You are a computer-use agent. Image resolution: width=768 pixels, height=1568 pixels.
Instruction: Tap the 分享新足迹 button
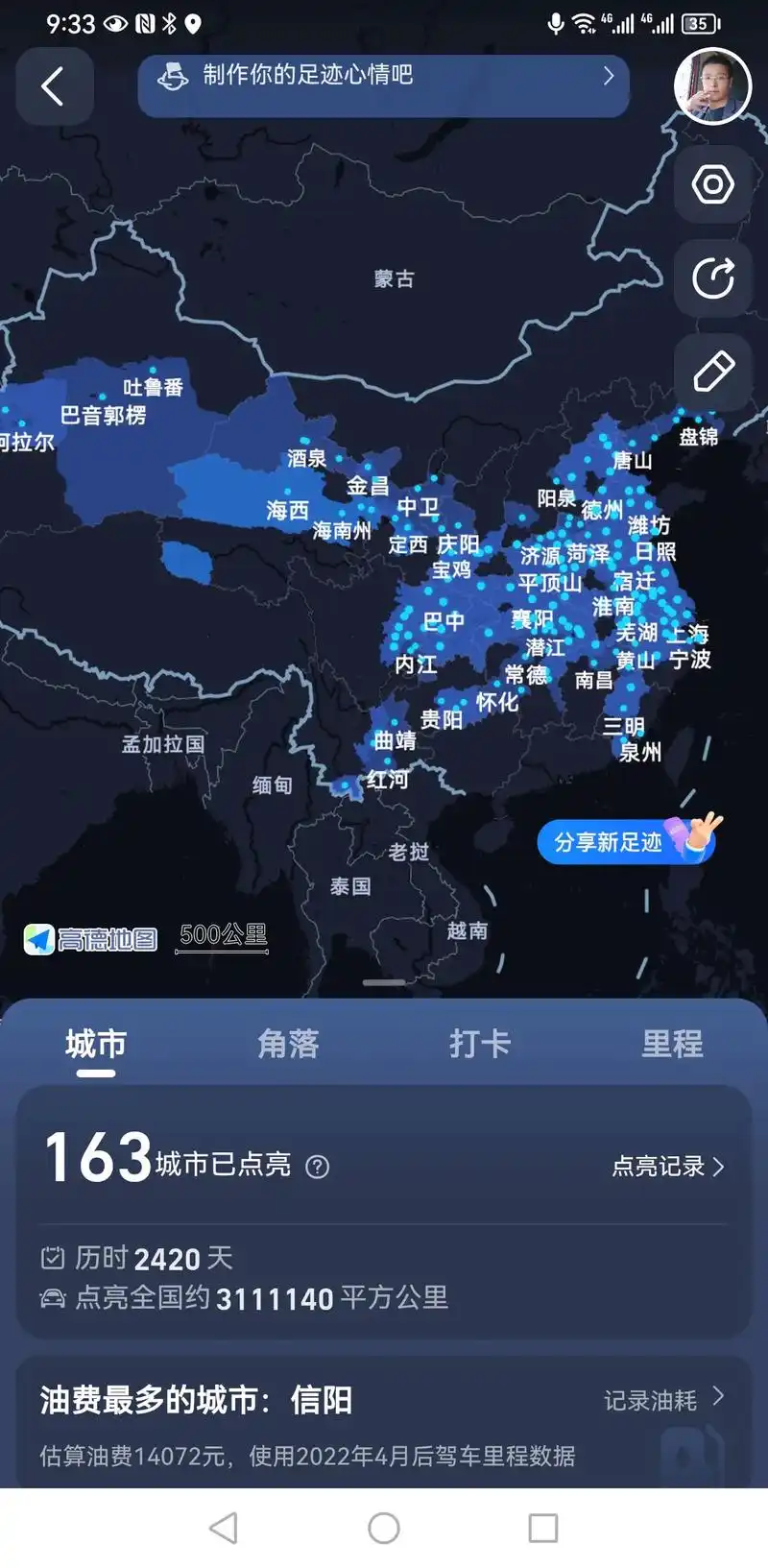[x=624, y=842]
